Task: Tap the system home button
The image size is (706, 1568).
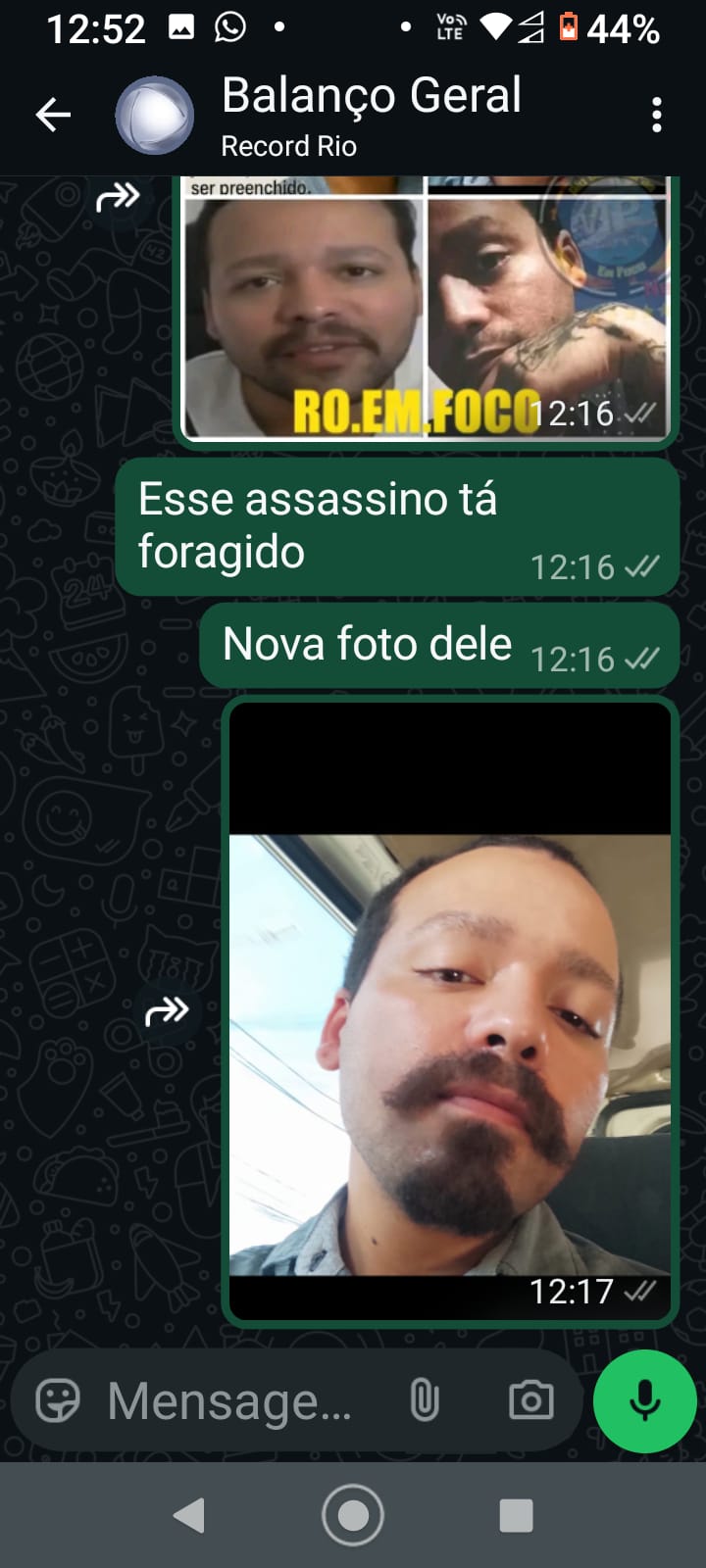Action: pos(353,1515)
